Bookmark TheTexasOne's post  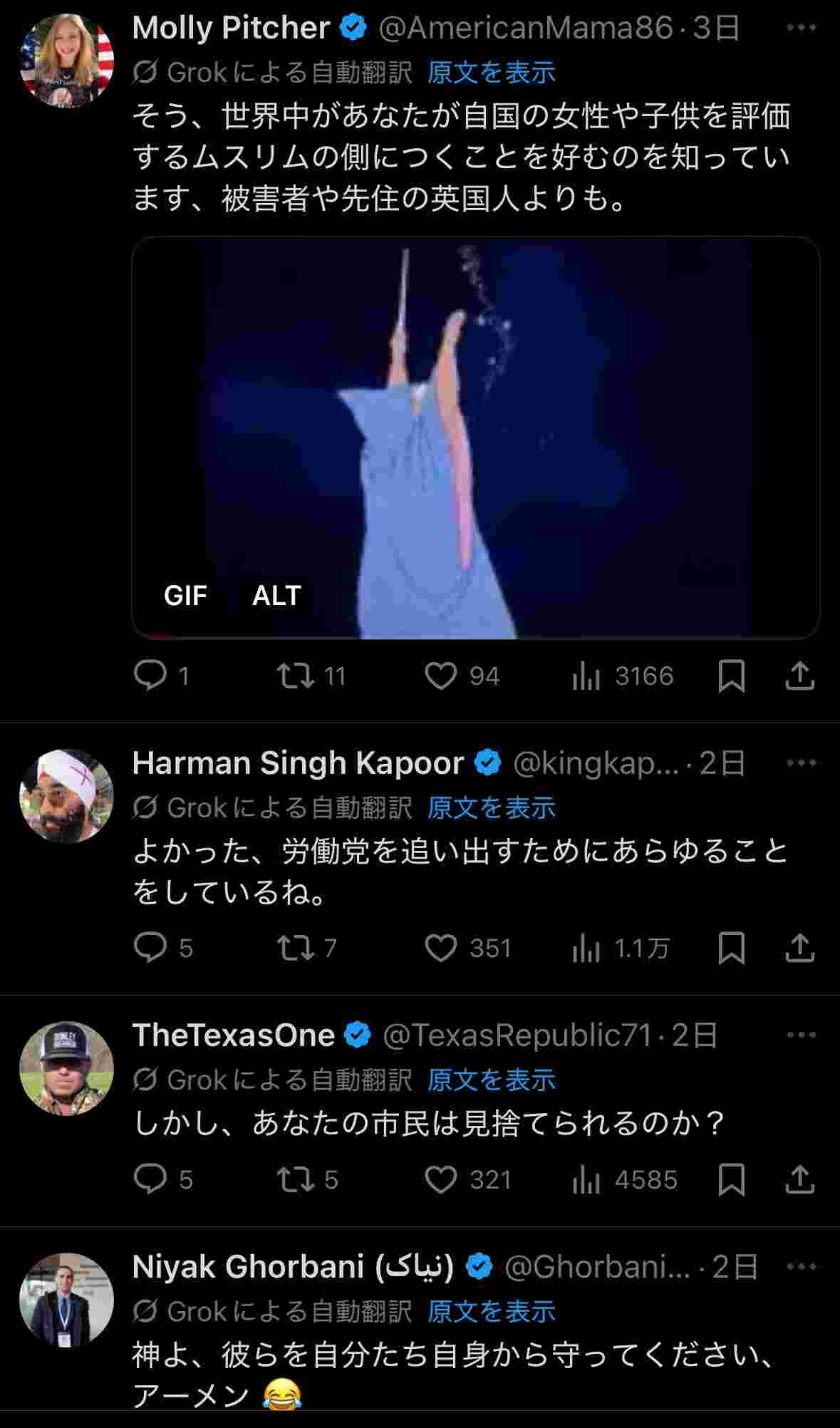[732, 1179]
